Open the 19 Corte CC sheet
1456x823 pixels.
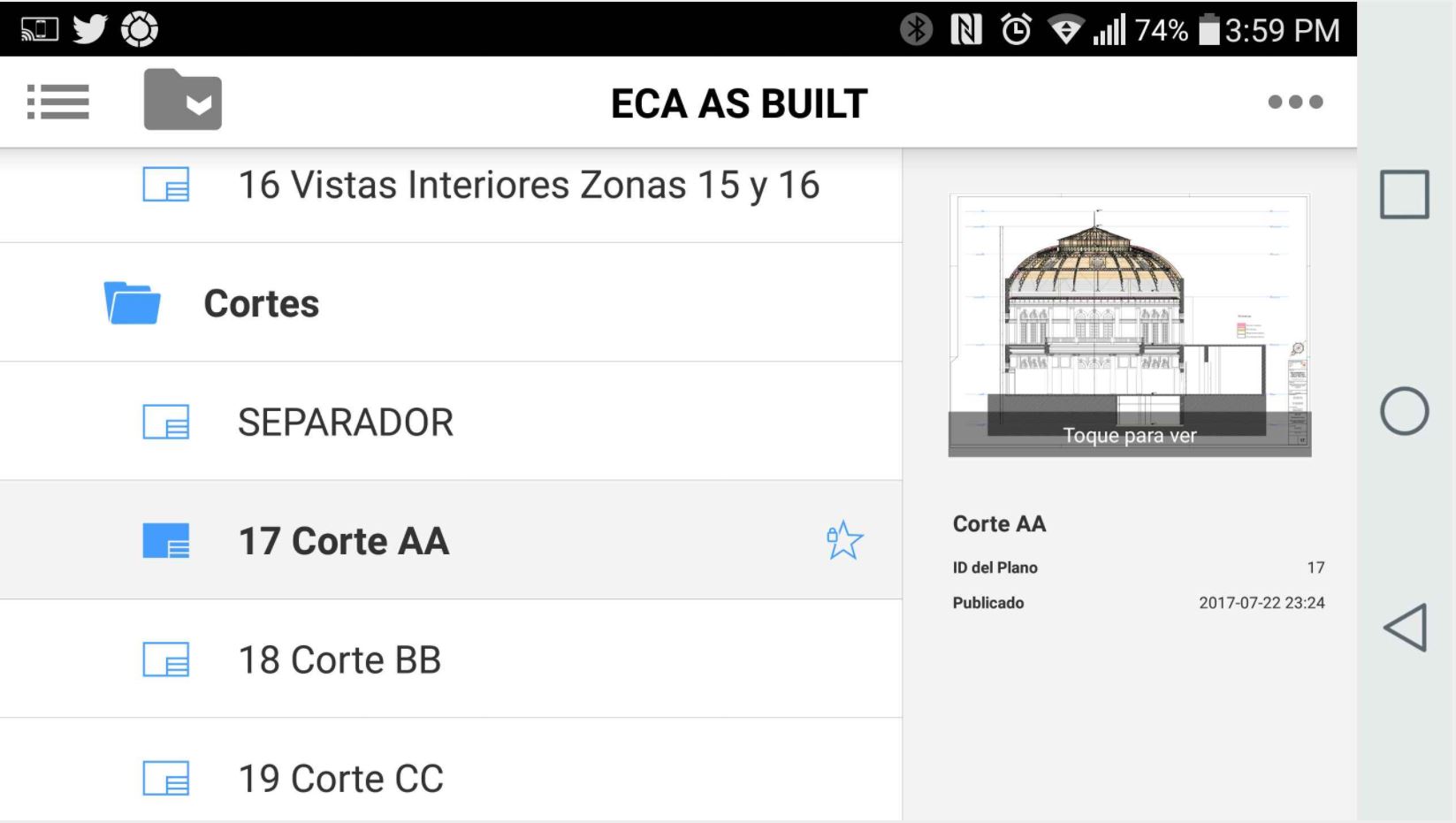click(x=340, y=778)
